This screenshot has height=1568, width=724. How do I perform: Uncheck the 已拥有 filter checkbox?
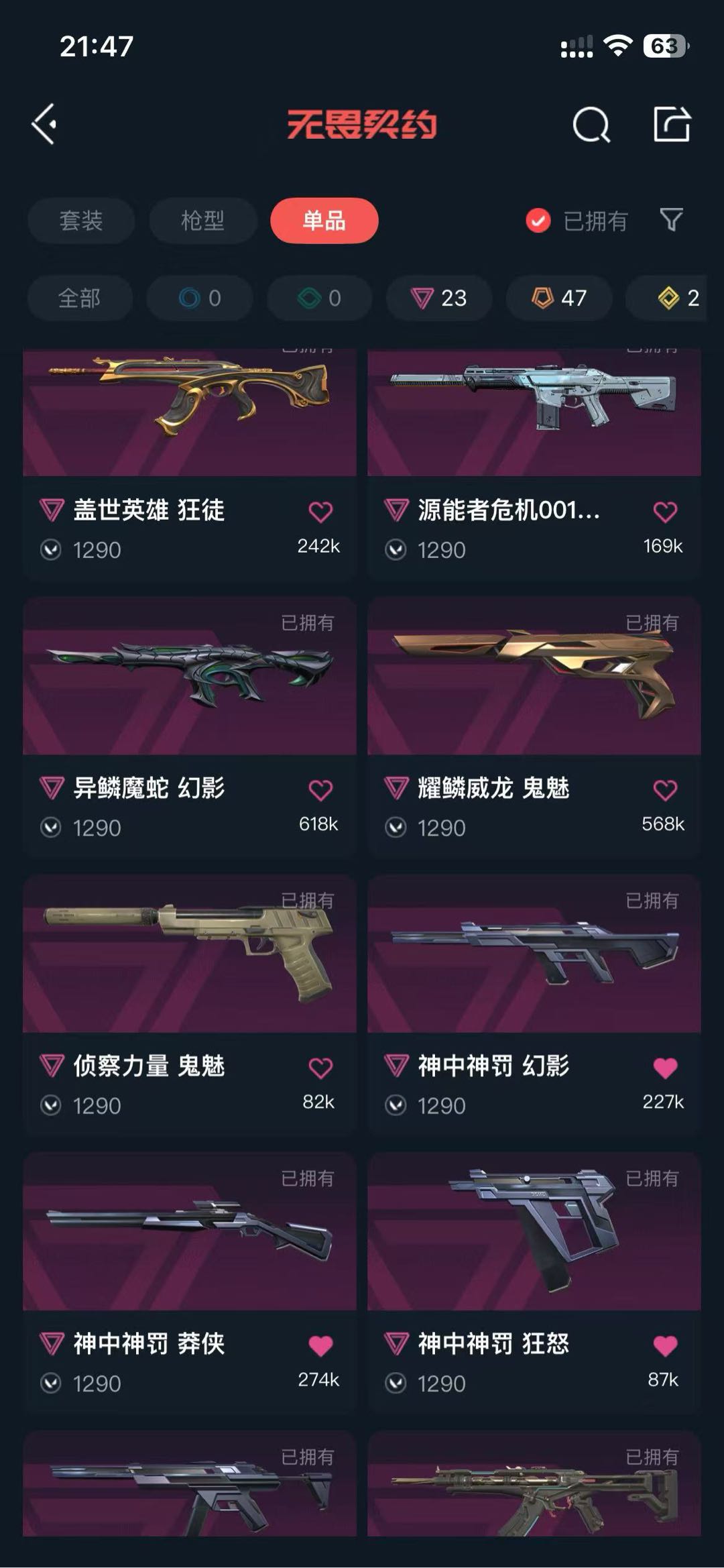[538, 221]
